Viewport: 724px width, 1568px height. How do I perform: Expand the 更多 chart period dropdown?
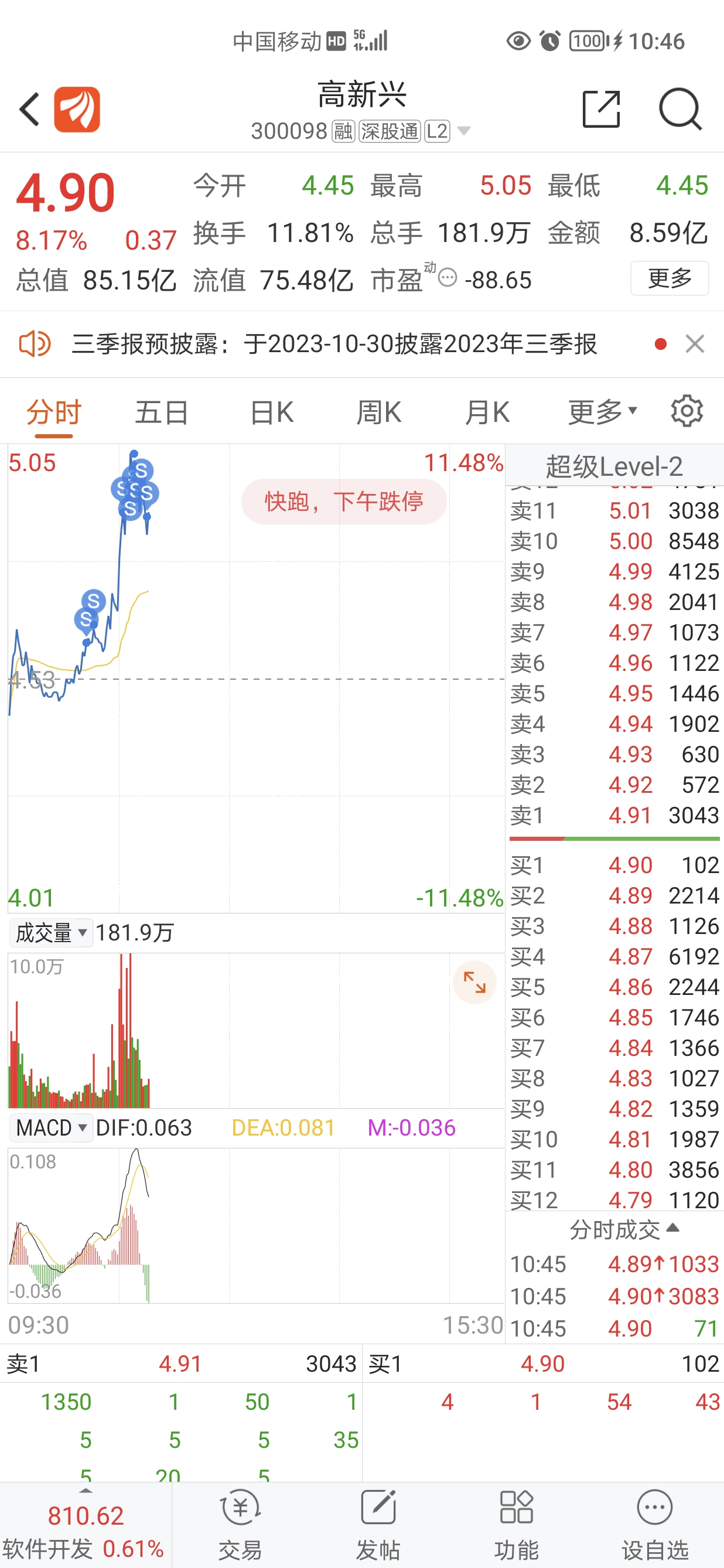pyautogui.click(x=602, y=413)
